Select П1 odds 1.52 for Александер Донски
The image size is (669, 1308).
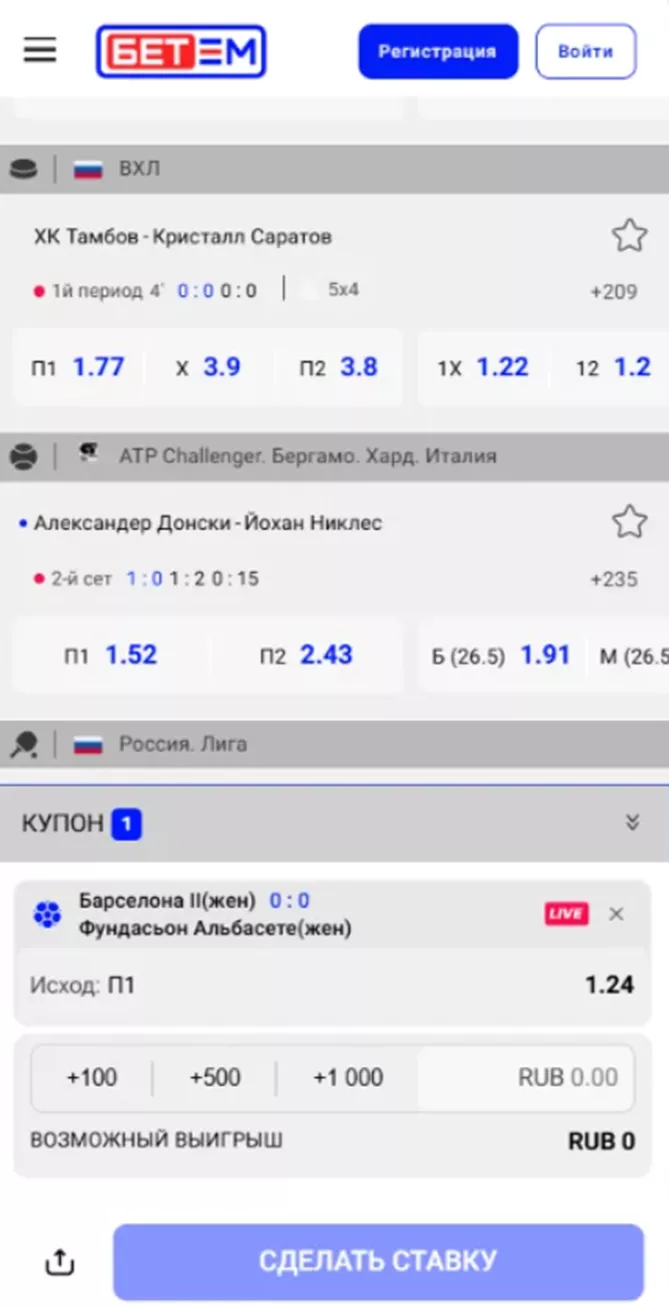(110, 655)
